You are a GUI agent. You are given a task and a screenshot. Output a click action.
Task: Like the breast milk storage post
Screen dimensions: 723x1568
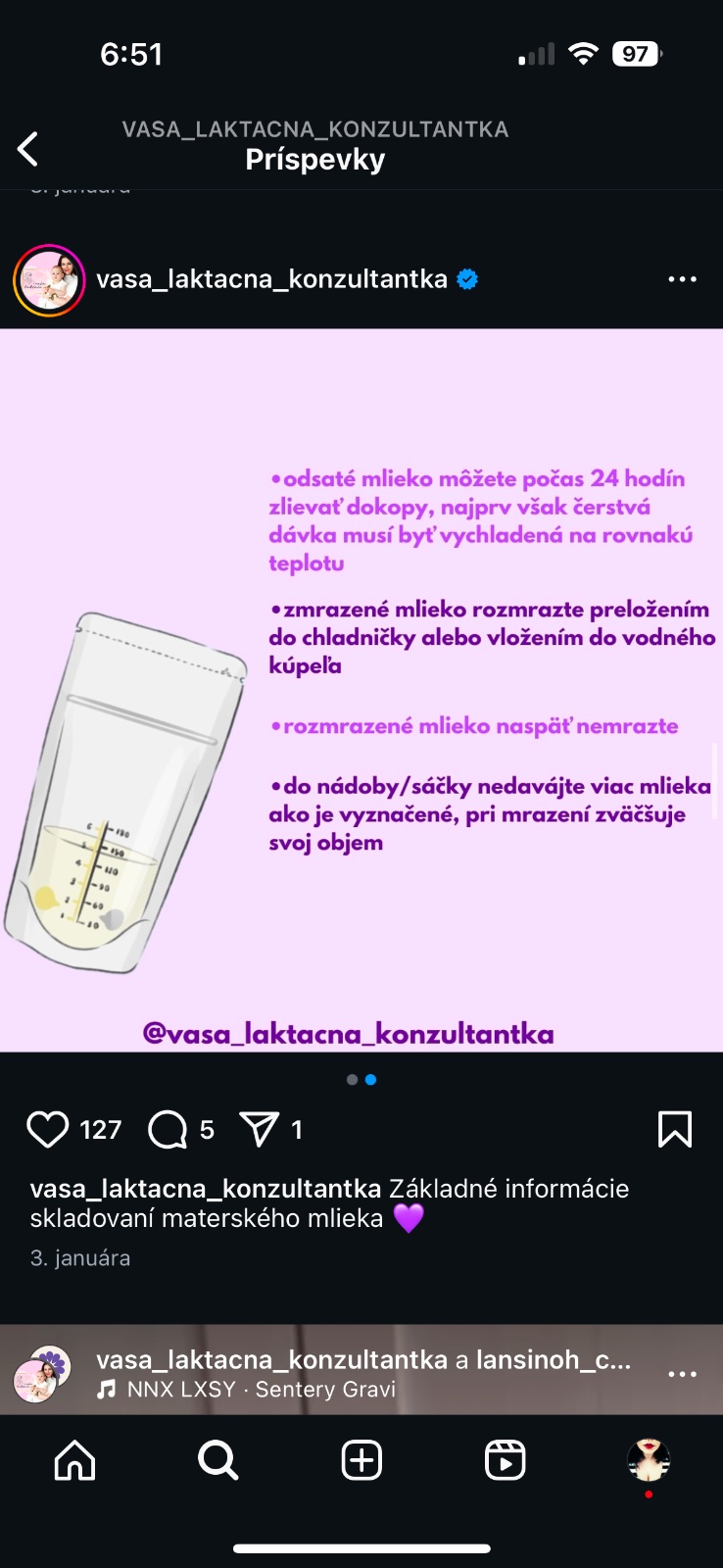click(x=47, y=1129)
